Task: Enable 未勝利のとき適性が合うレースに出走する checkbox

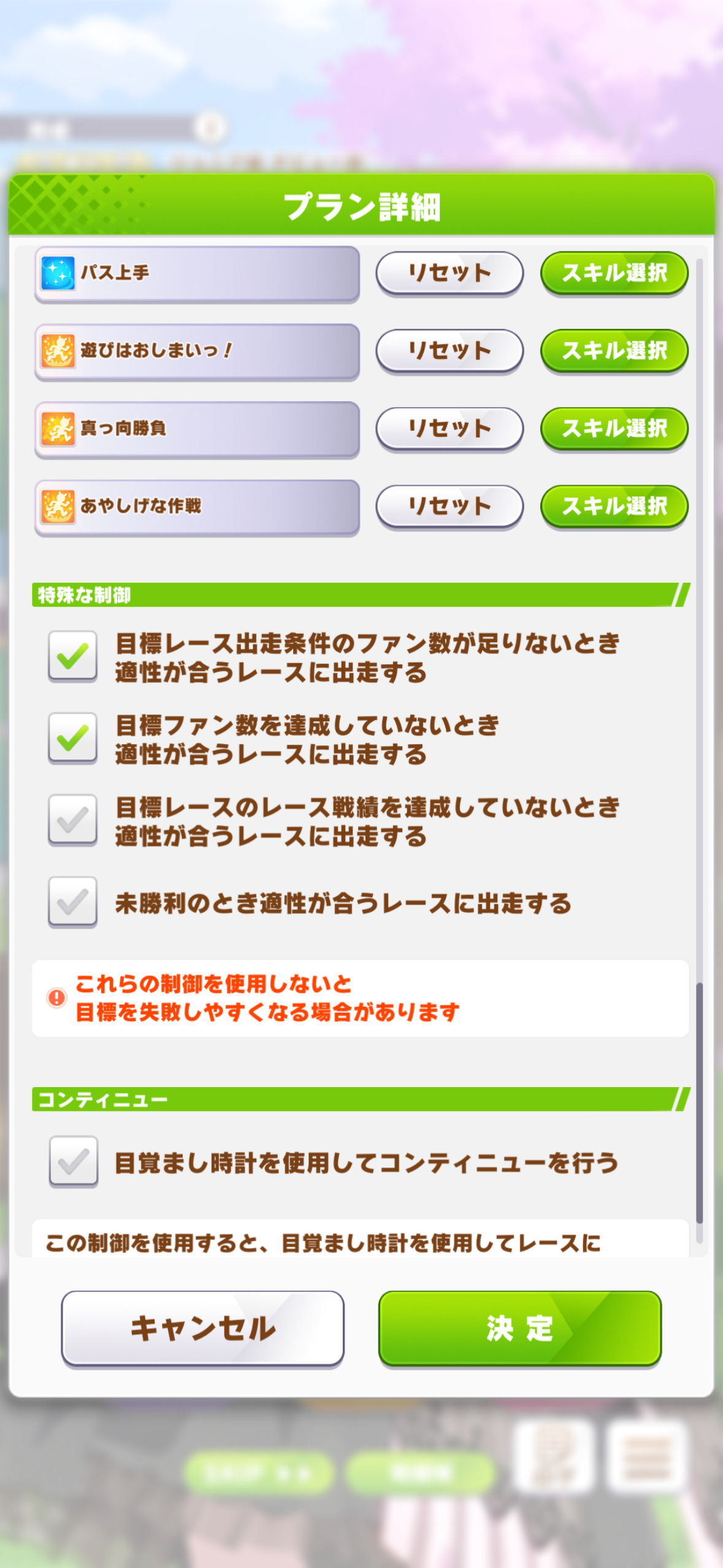Action: coord(73,902)
